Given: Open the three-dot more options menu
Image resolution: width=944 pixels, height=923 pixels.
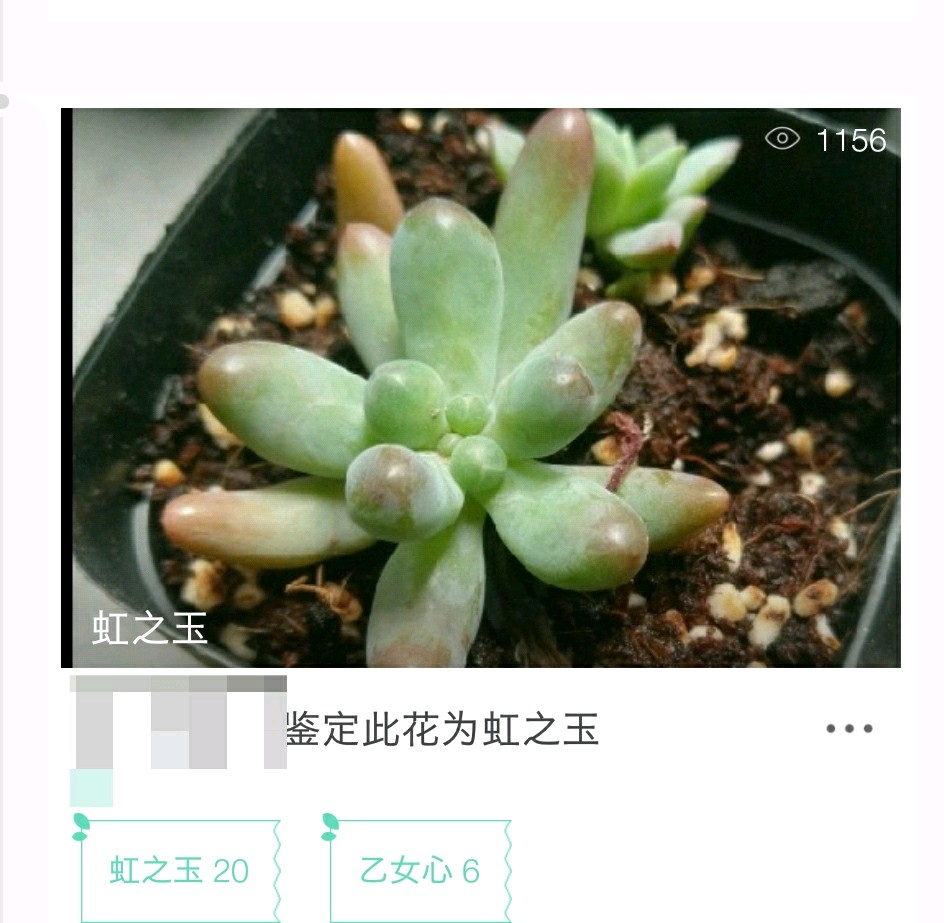Looking at the screenshot, I should [849, 729].
